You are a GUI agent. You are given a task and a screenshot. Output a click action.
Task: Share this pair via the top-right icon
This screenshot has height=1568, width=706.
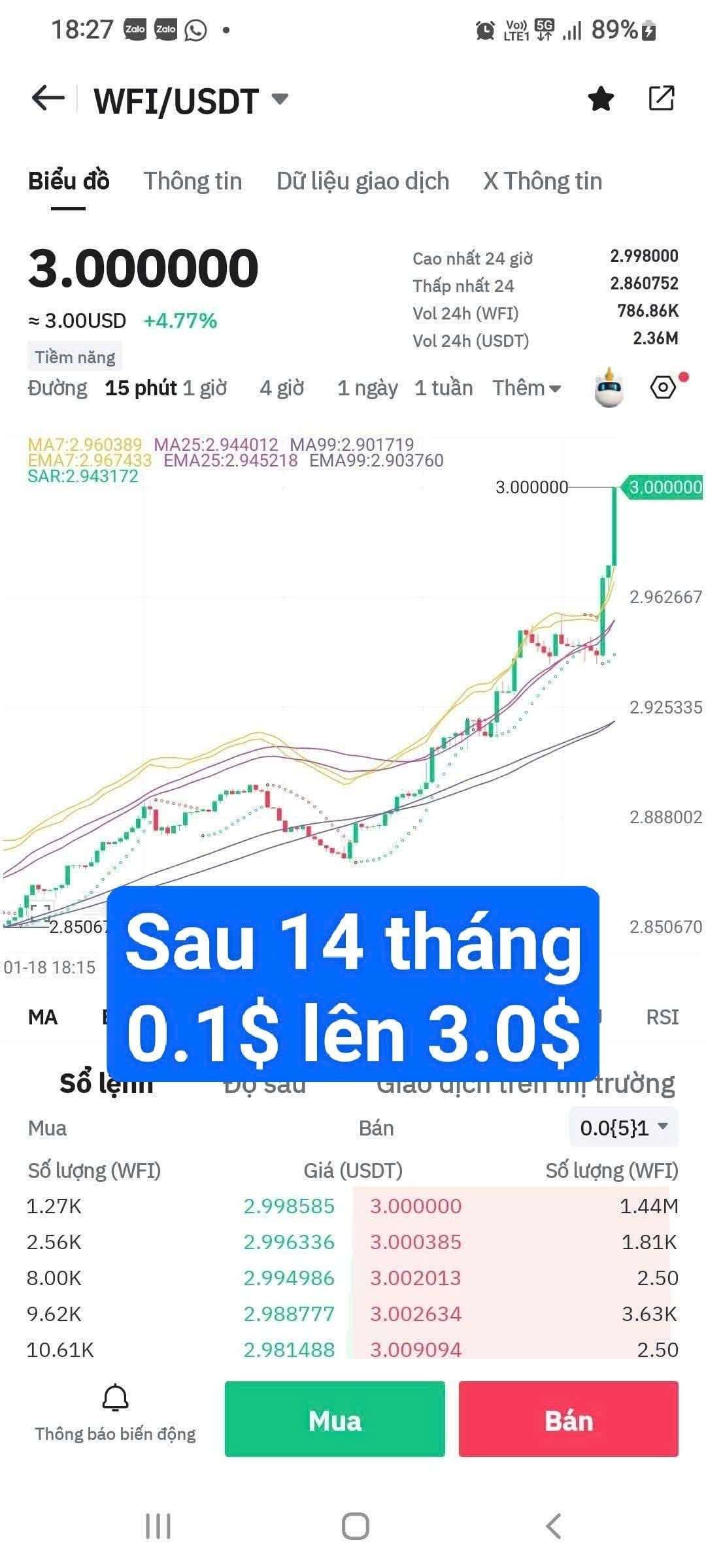click(660, 99)
